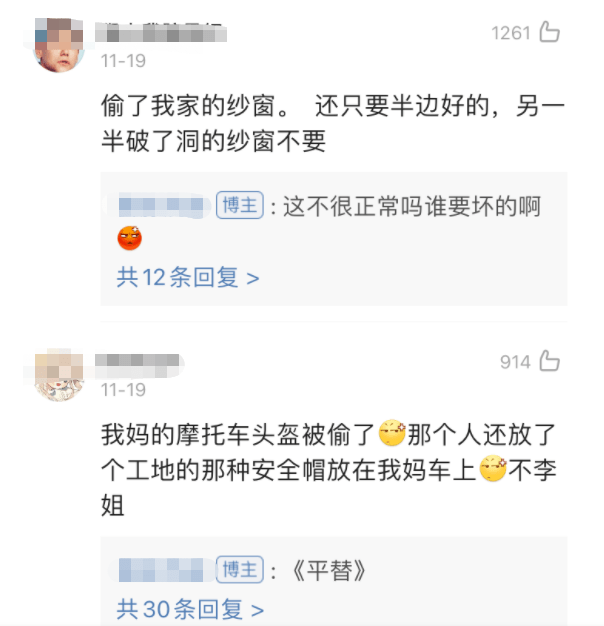Like the comment about the stolen 摩托车头盔
Image resolution: width=604 pixels, height=626 pixels.
pos(549,362)
